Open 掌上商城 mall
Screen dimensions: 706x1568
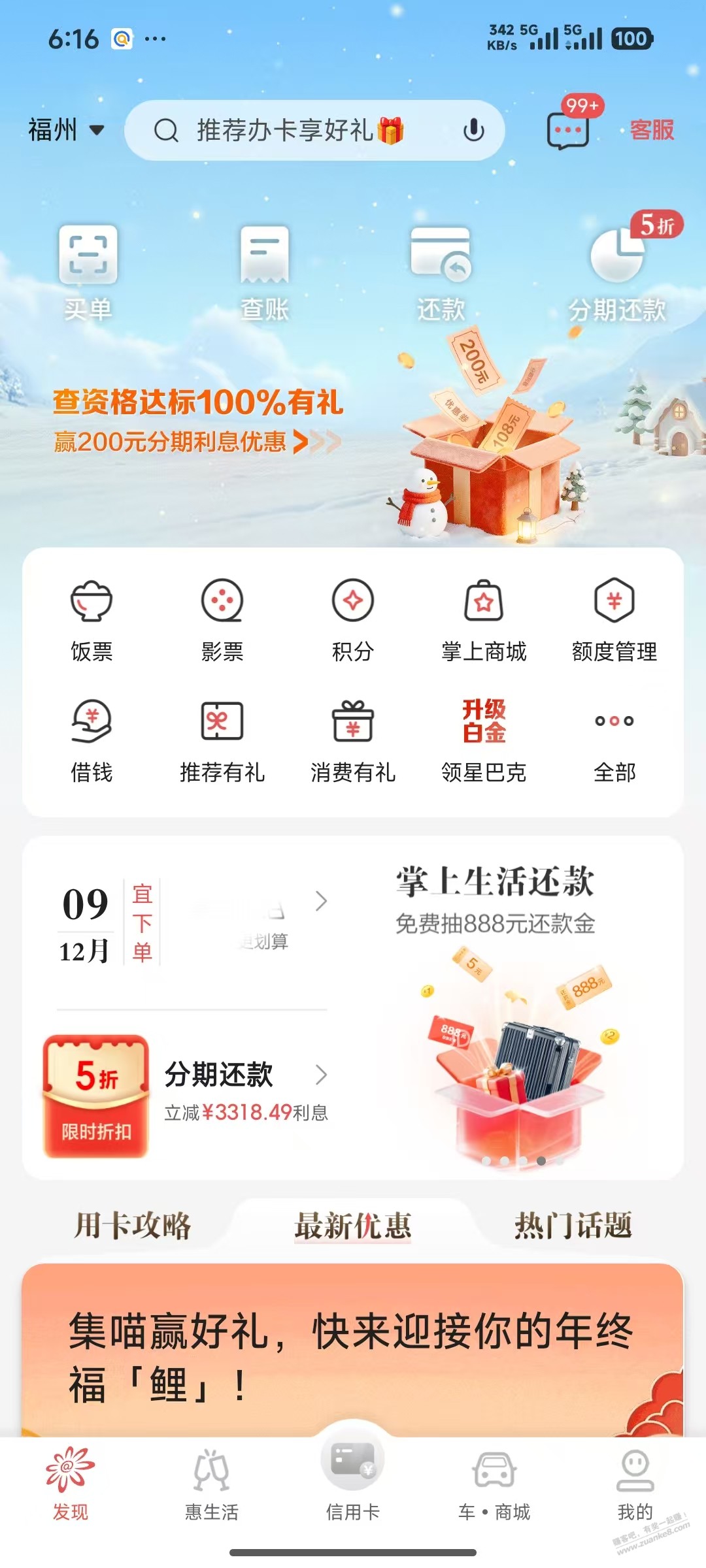pos(484,619)
